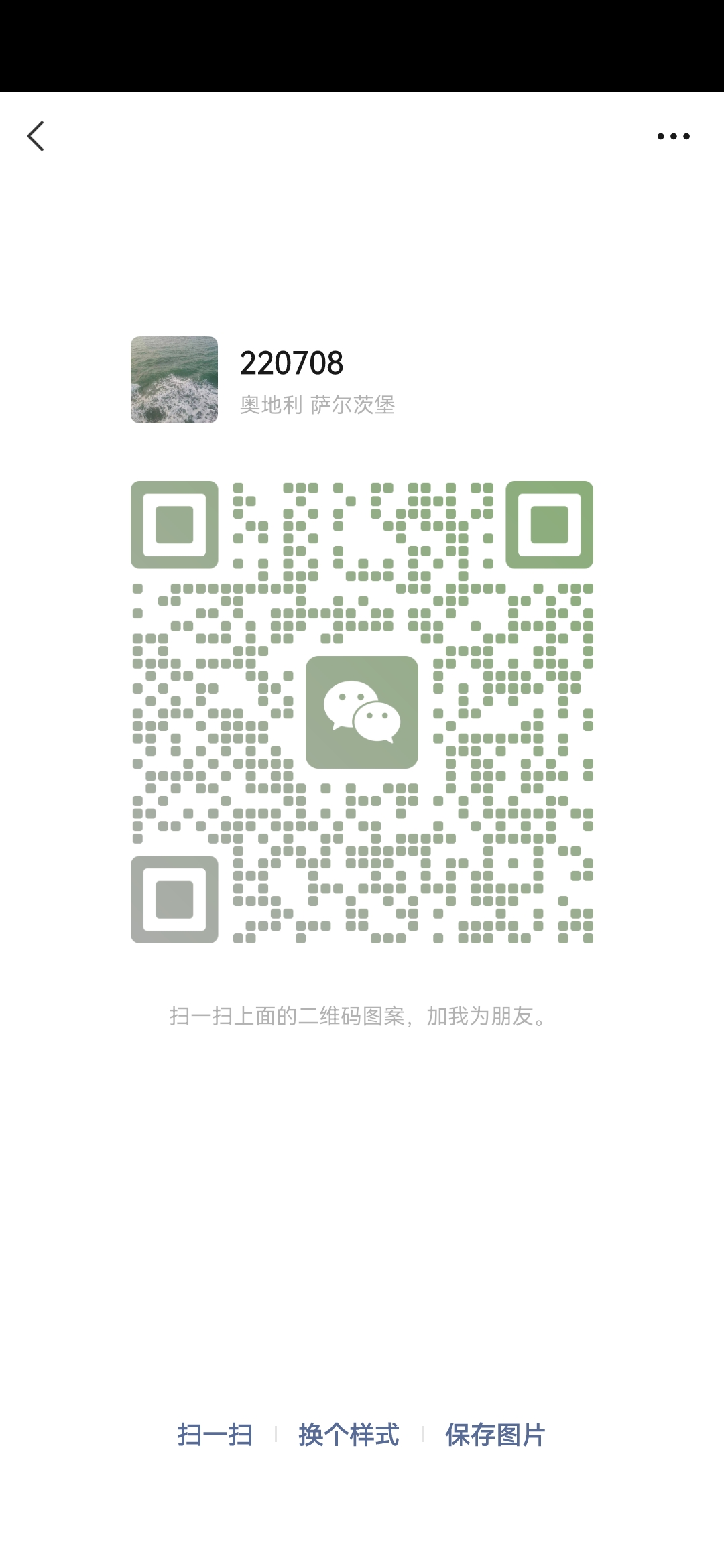Go back using the top-left arrow
The image size is (724, 1568).
36,137
